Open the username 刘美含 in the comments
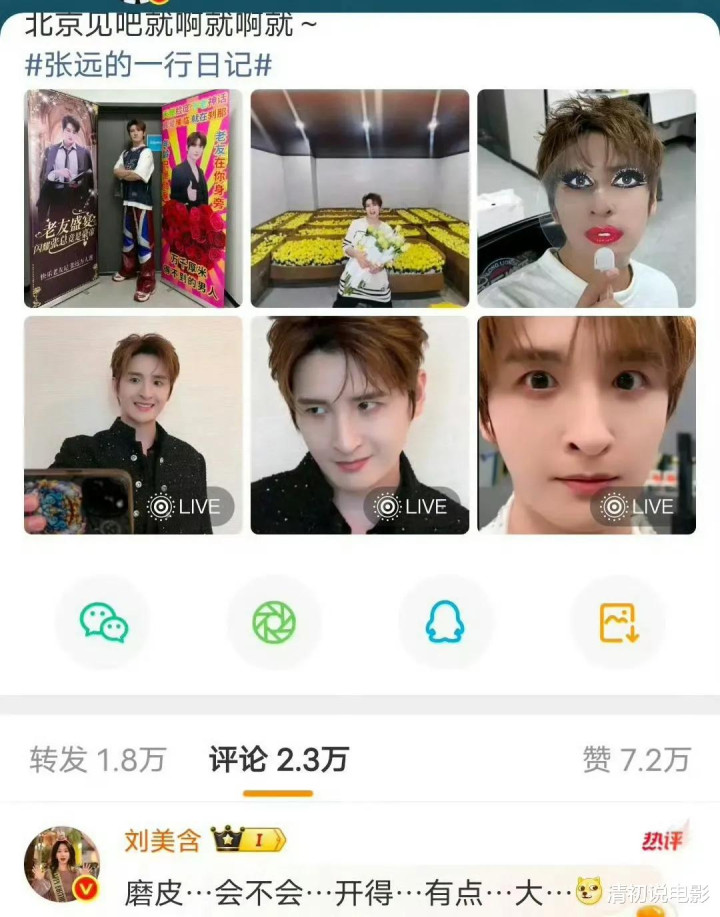 (x=162, y=840)
